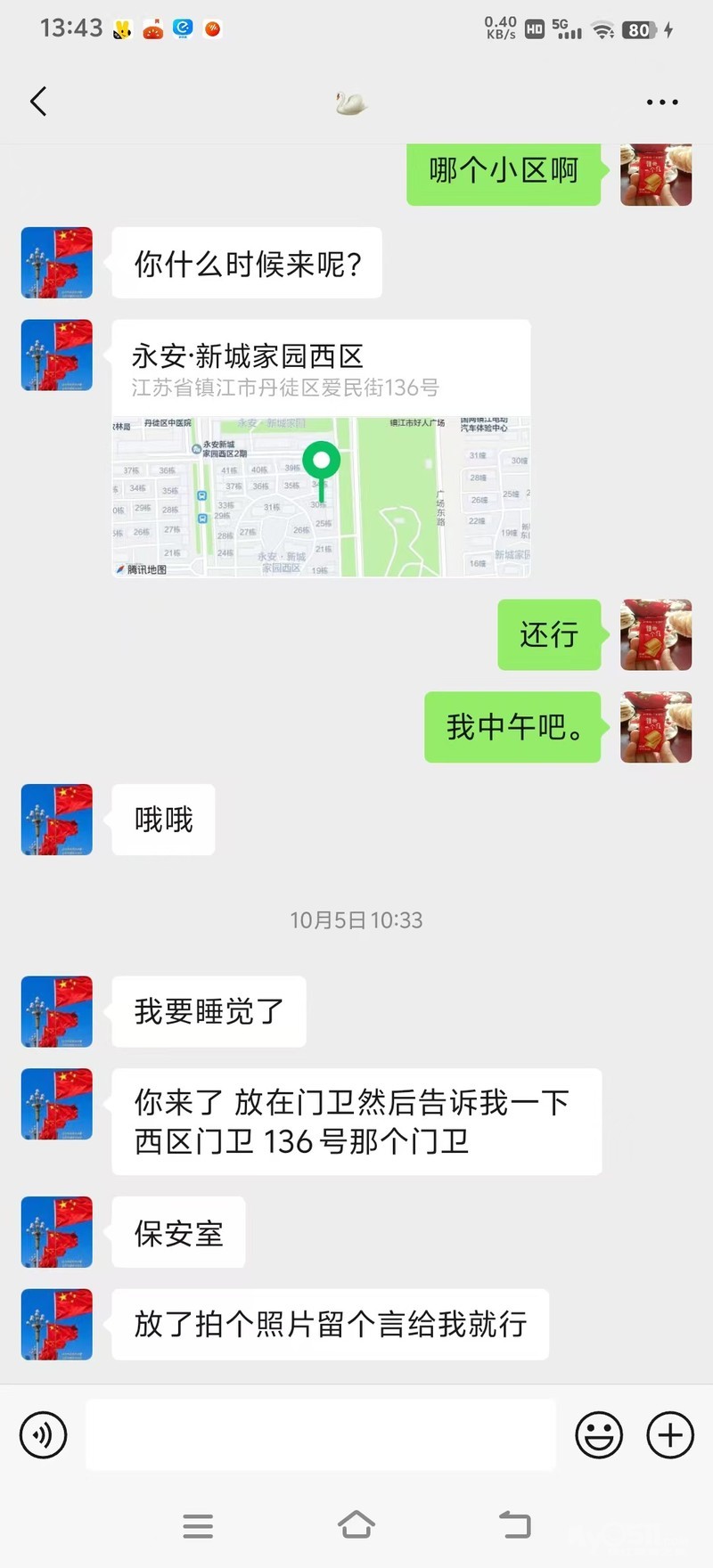Screen dimensions: 713x1568
Task: Tap the system back button
Action: [514, 1525]
